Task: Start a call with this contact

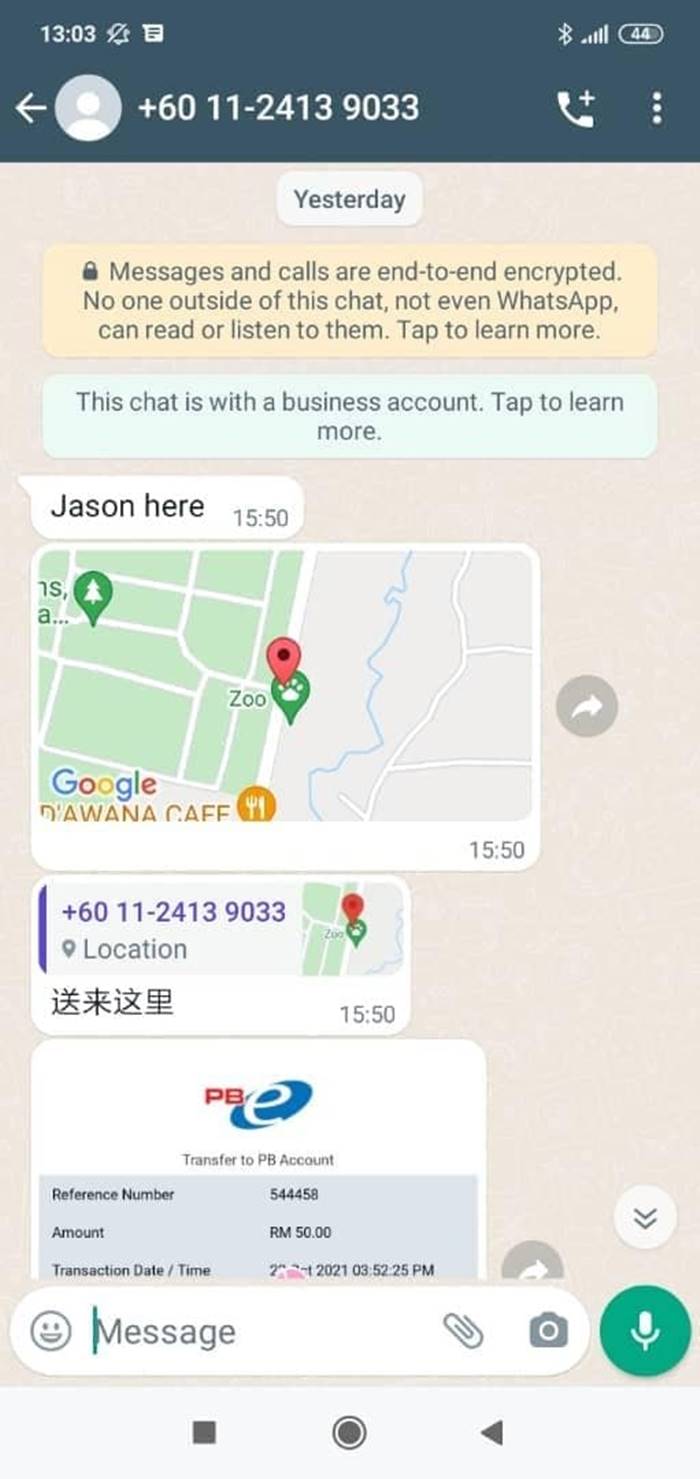Action: coord(575,108)
